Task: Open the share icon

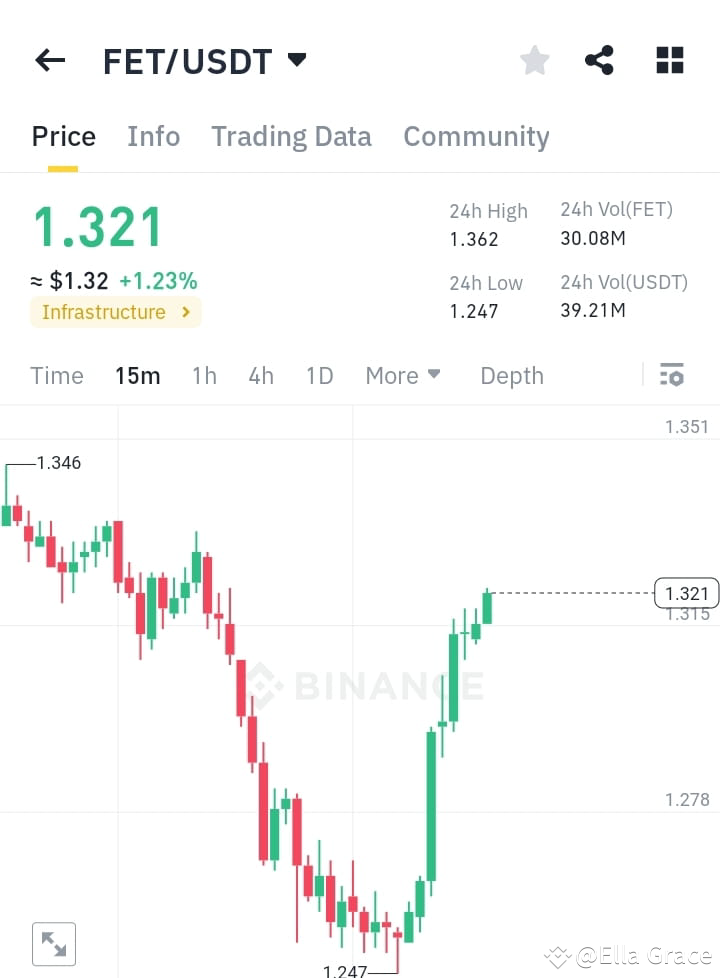Action: 599,60
